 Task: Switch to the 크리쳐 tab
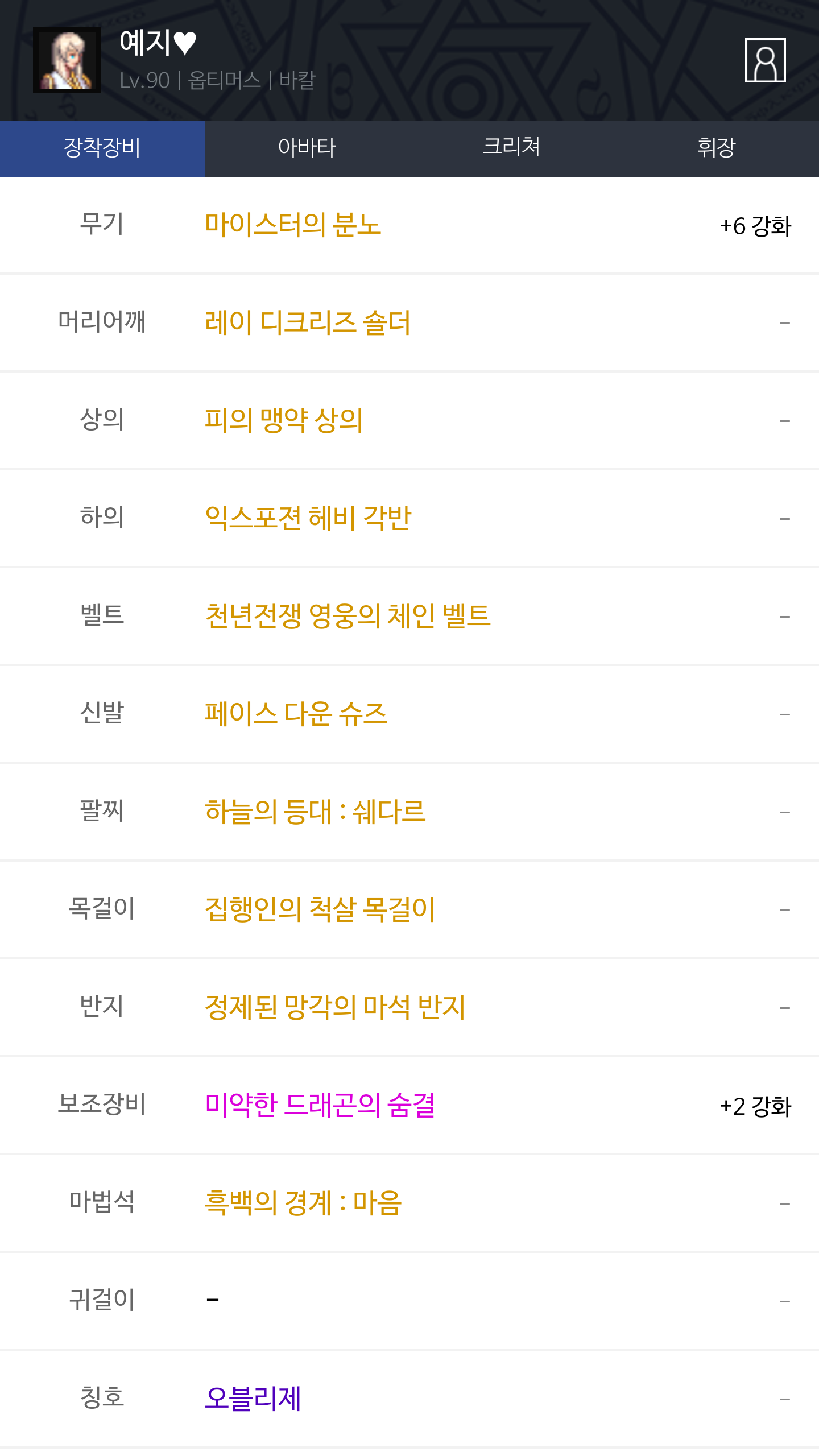(512, 148)
